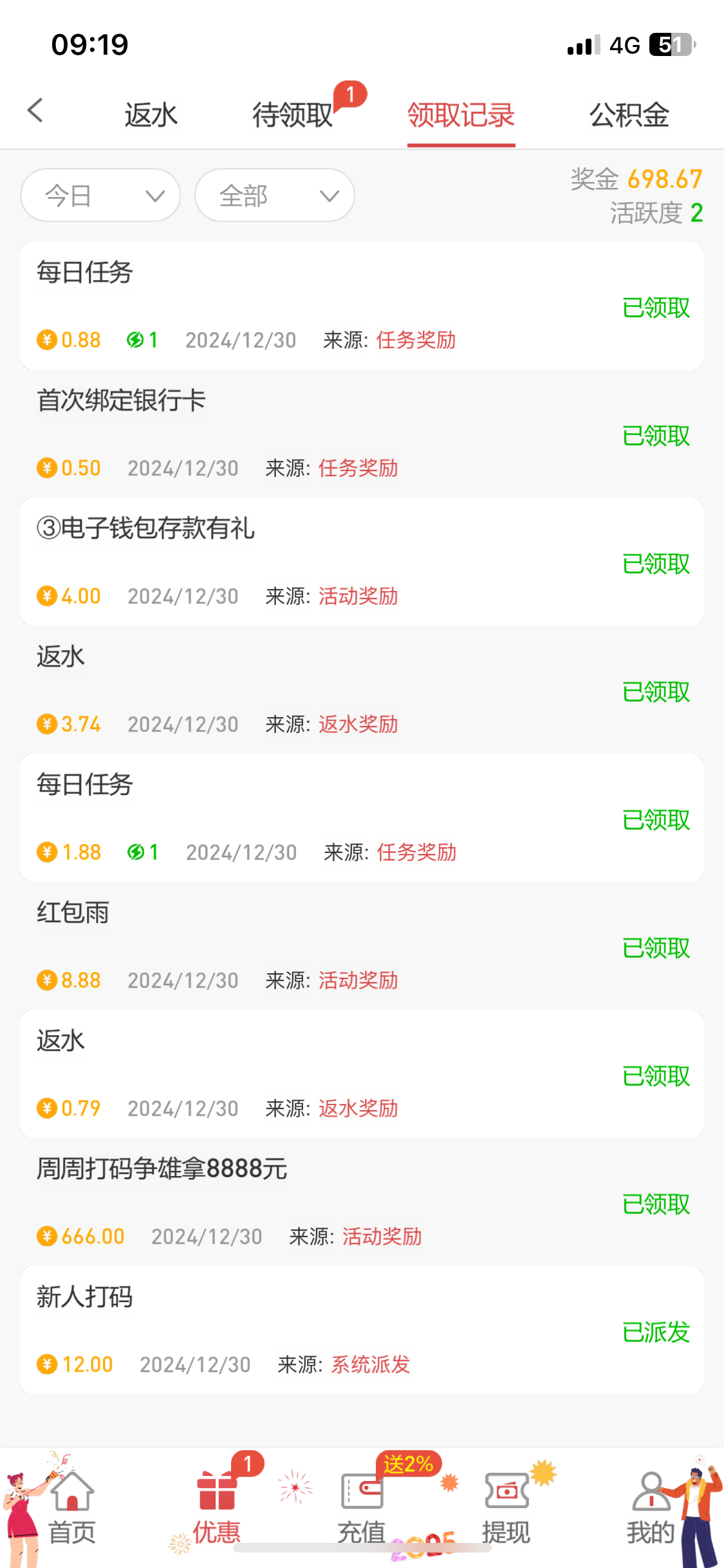Switch to the 待领取 tab
Viewport: 724px width, 1568px height.
point(293,115)
